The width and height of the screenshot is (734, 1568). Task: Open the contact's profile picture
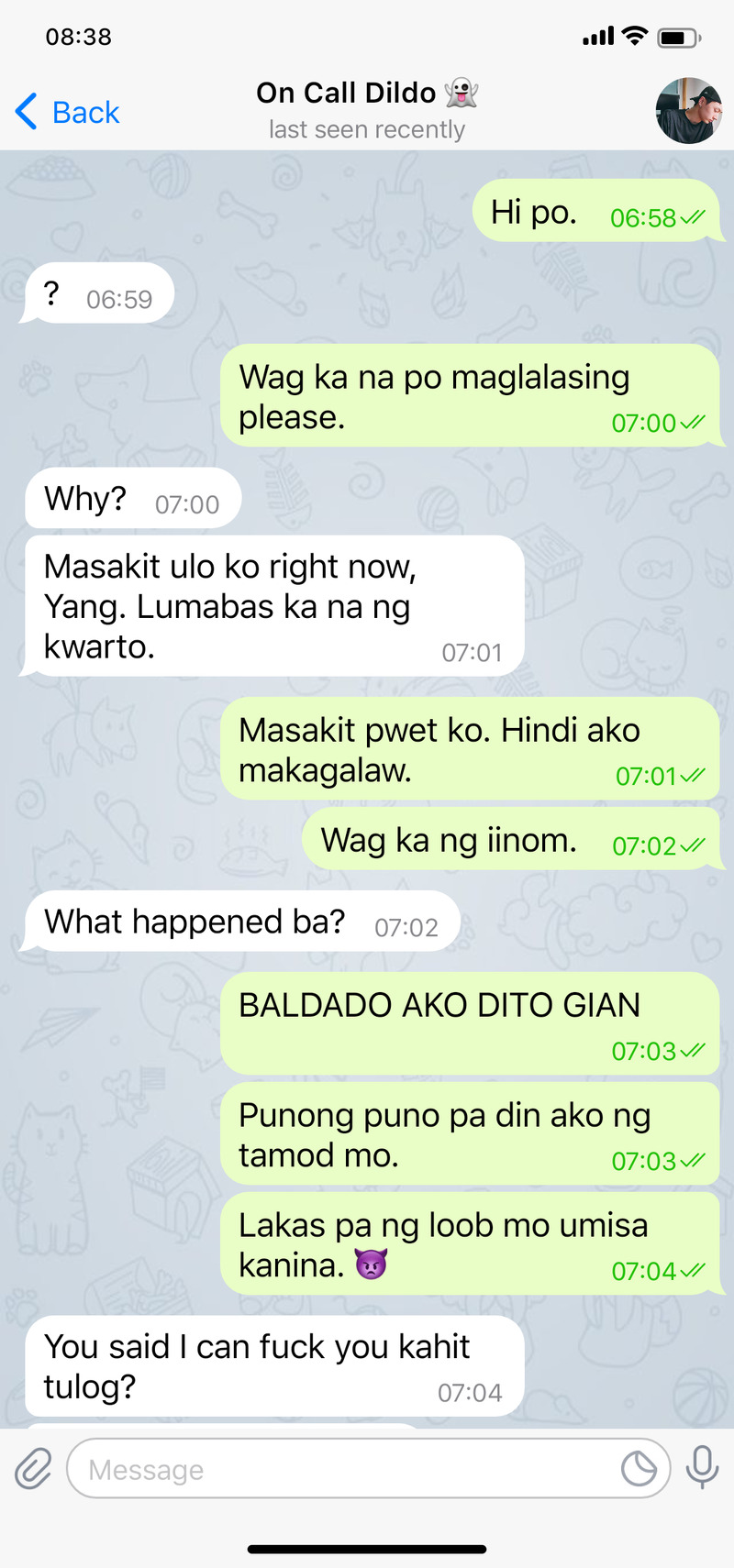click(688, 111)
